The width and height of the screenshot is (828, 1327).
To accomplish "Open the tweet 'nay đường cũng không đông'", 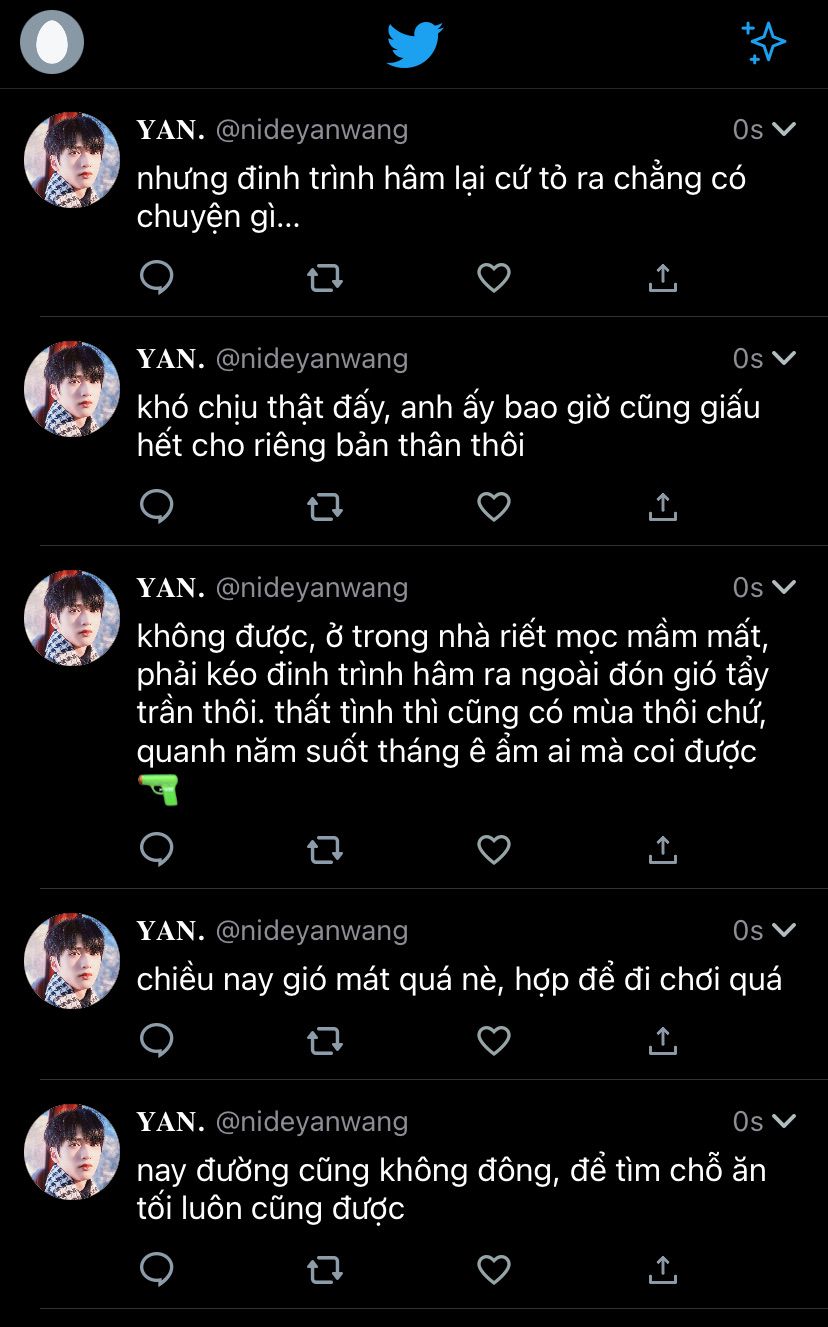I will [450, 1188].
